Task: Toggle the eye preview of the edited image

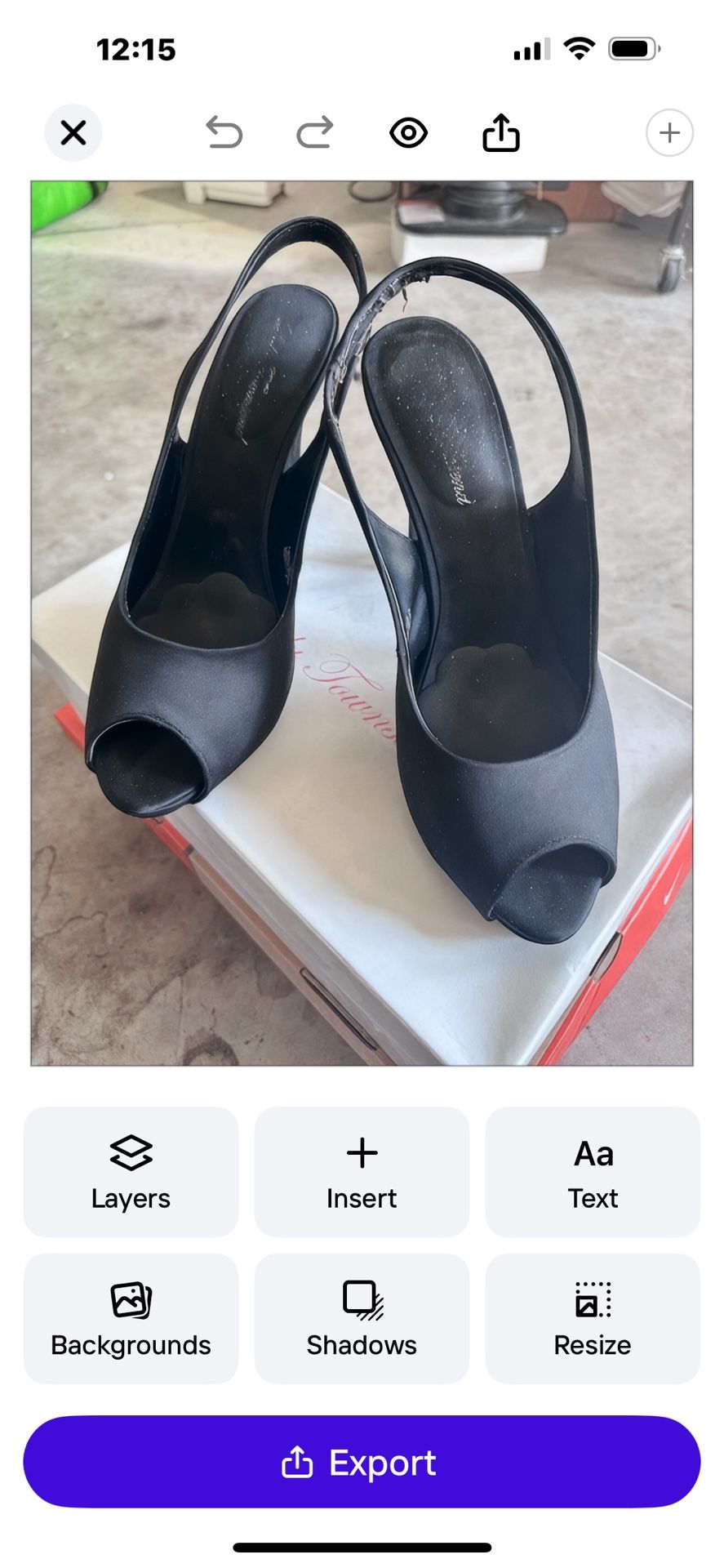Action: [x=408, y=132]
